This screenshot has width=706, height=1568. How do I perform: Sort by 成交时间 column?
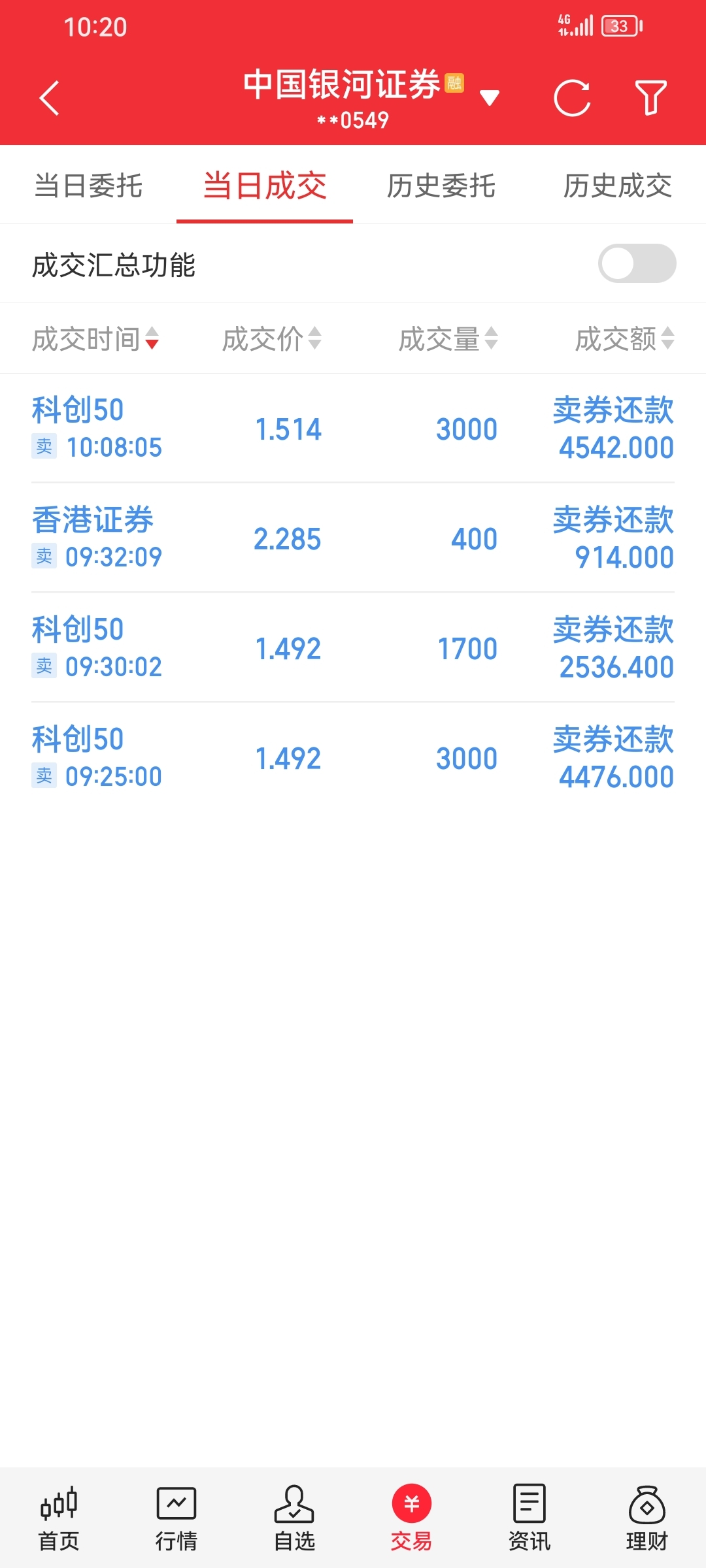(x=95, y=338)
